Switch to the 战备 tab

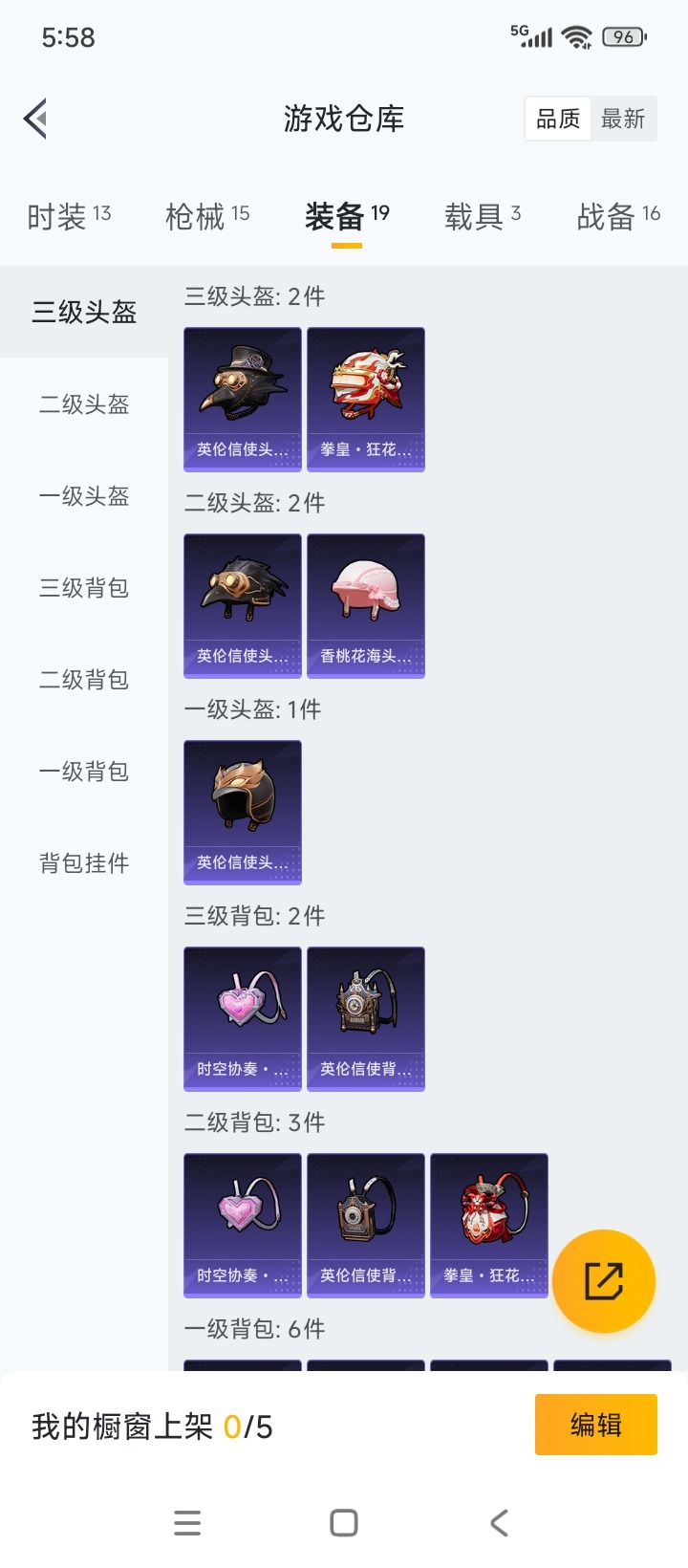point(618,216)
